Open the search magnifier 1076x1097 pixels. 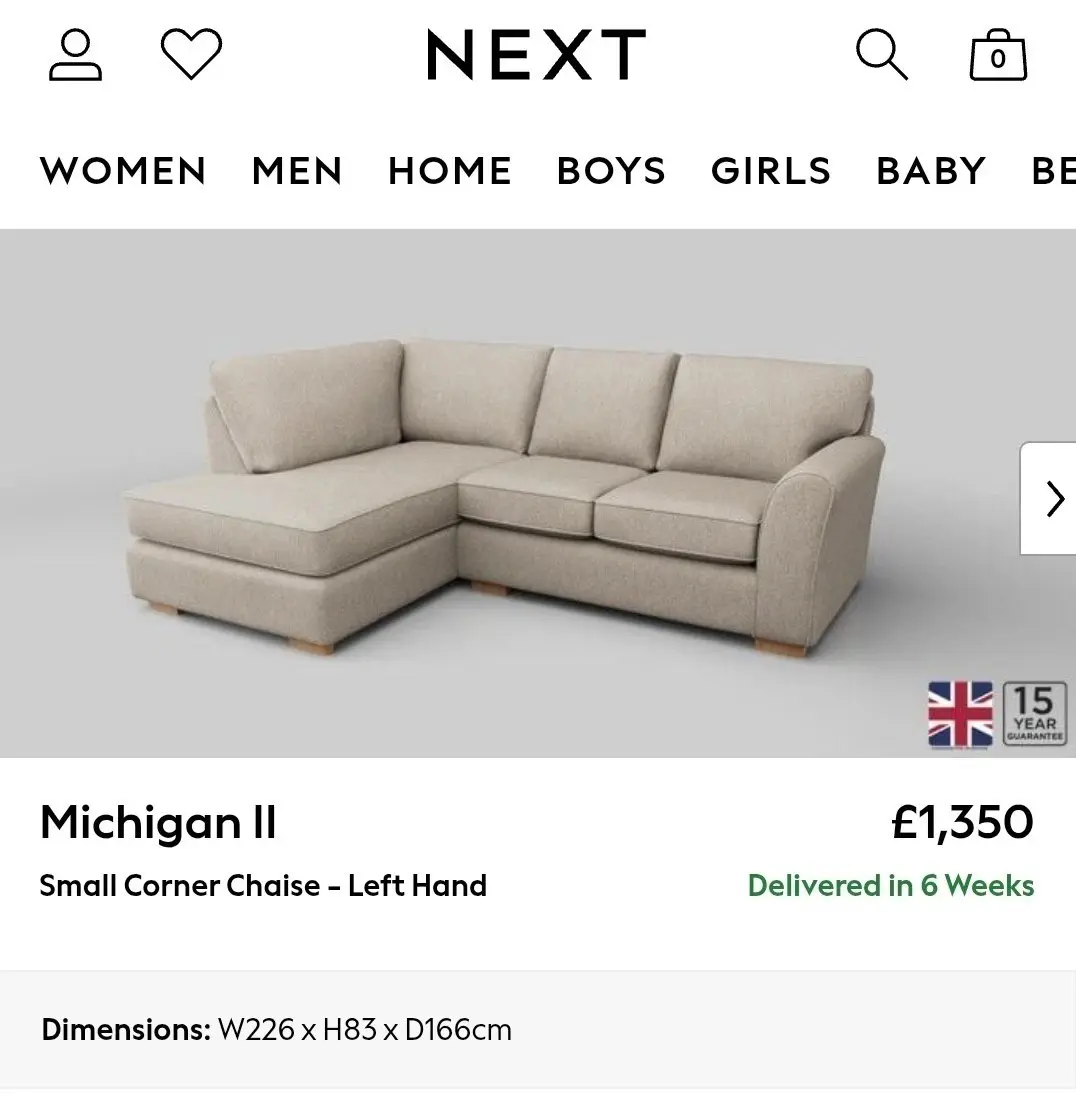coord(882,55)
